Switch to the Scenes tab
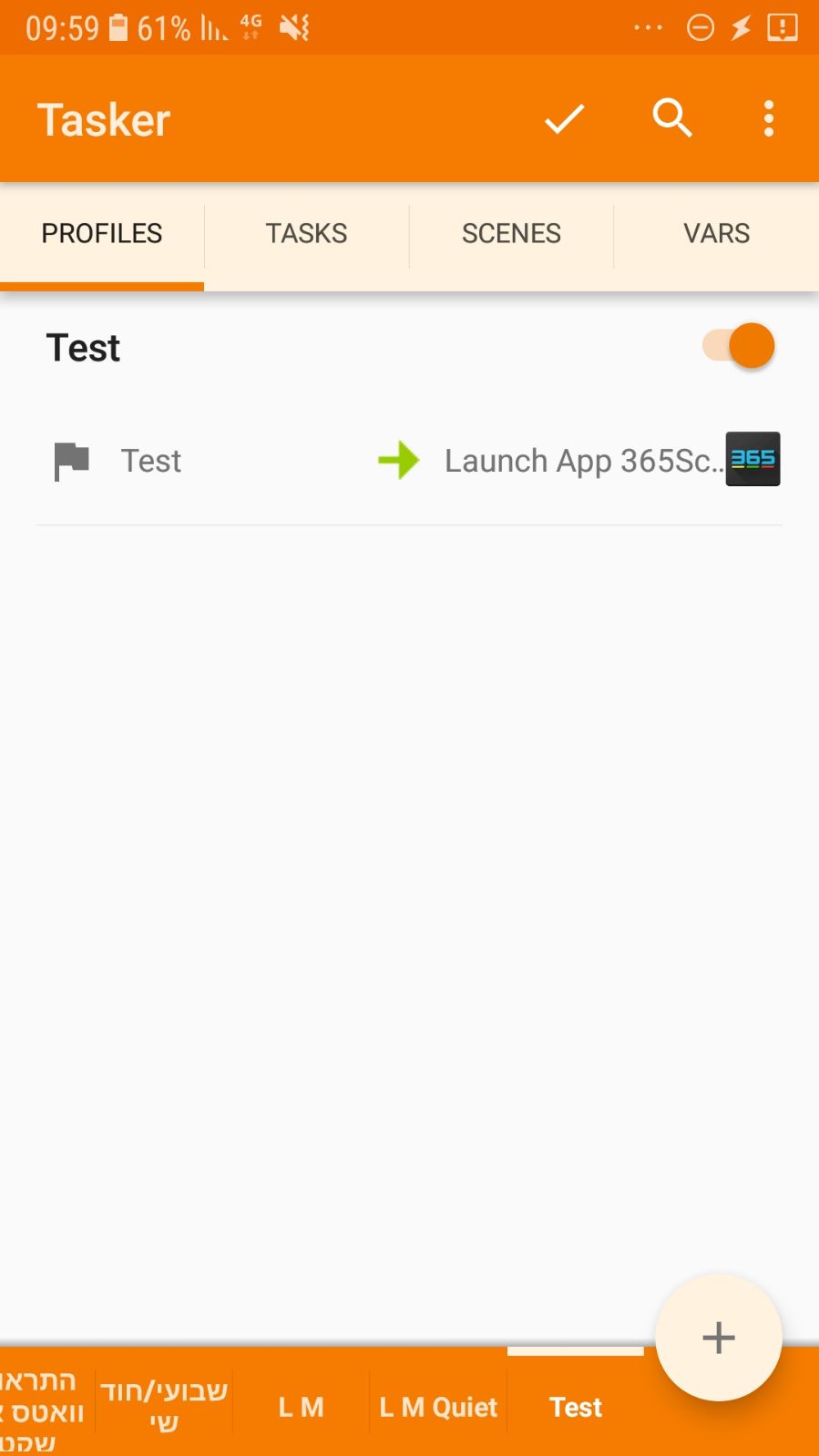 pos(511,234)
